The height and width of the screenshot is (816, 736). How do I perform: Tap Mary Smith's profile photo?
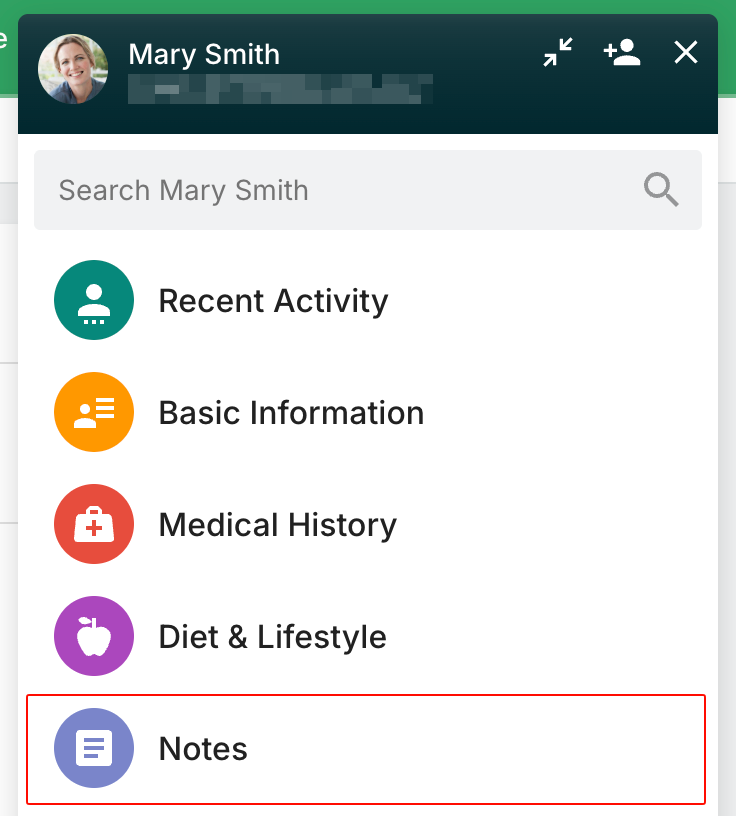coord(73,69)
